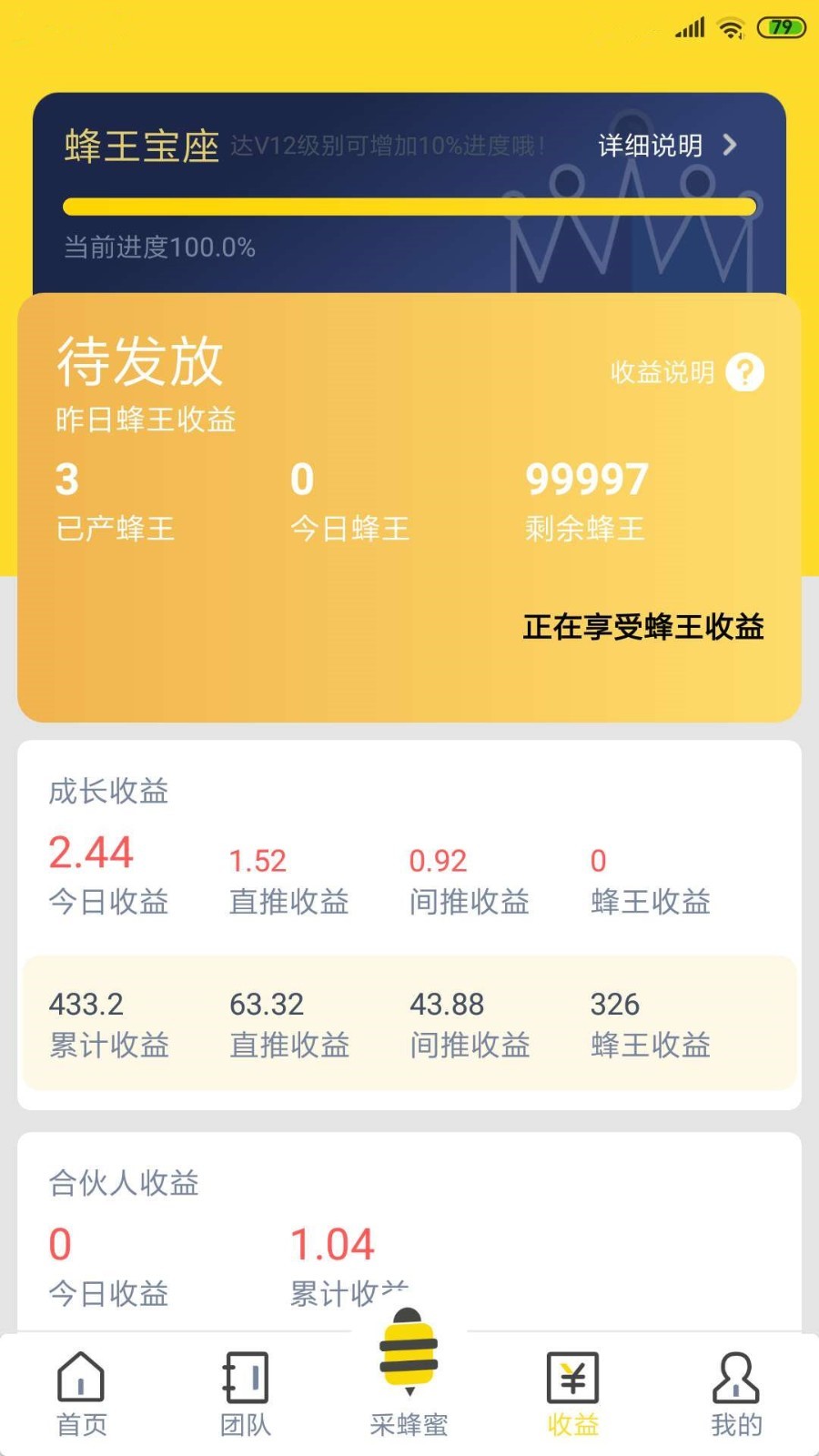Image resolution: width=819 pixels, height=1456 pixels.
Task: Tap the 收益说明 question mark icon
Action: click(744, 372)
